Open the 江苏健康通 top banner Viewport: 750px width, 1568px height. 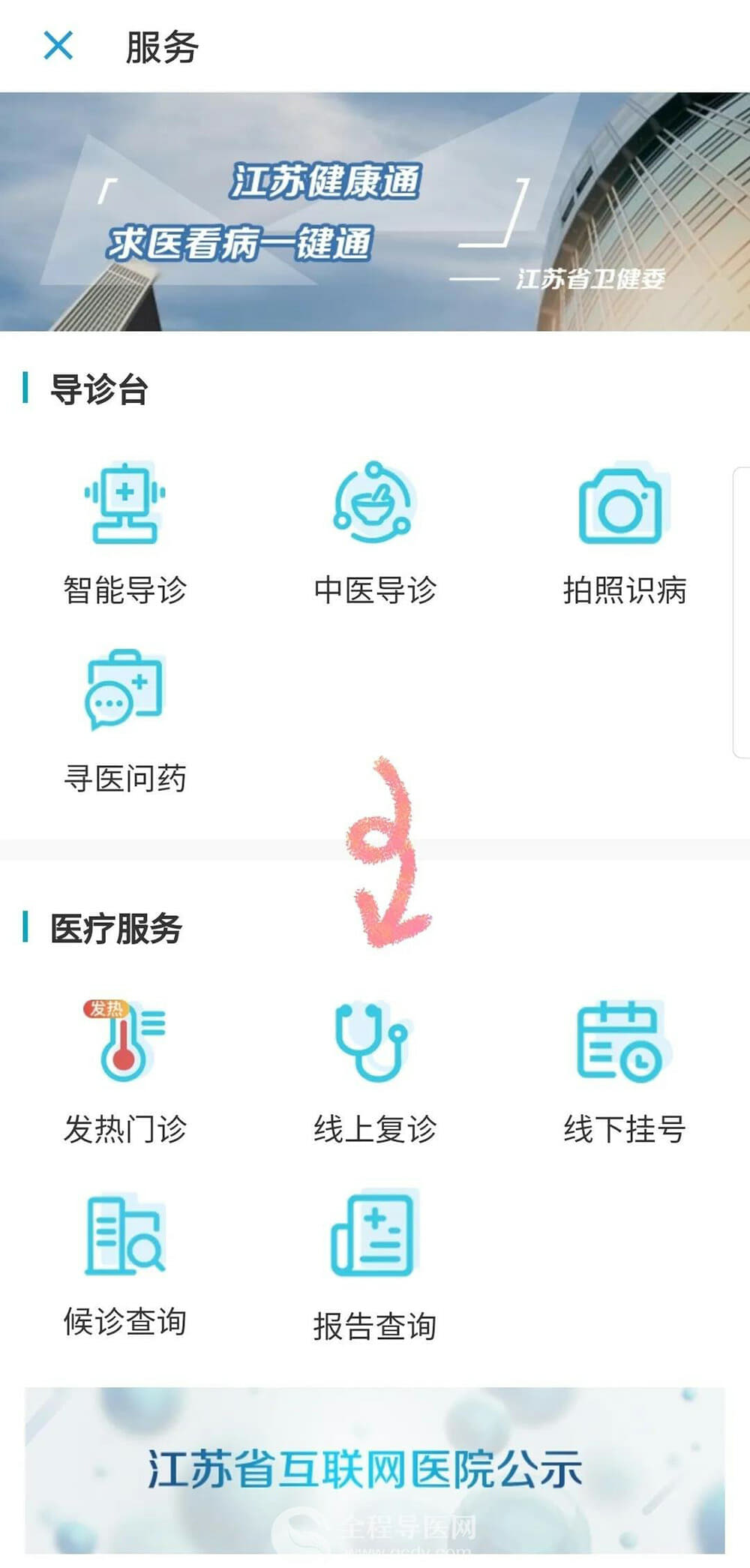[375, 212]
